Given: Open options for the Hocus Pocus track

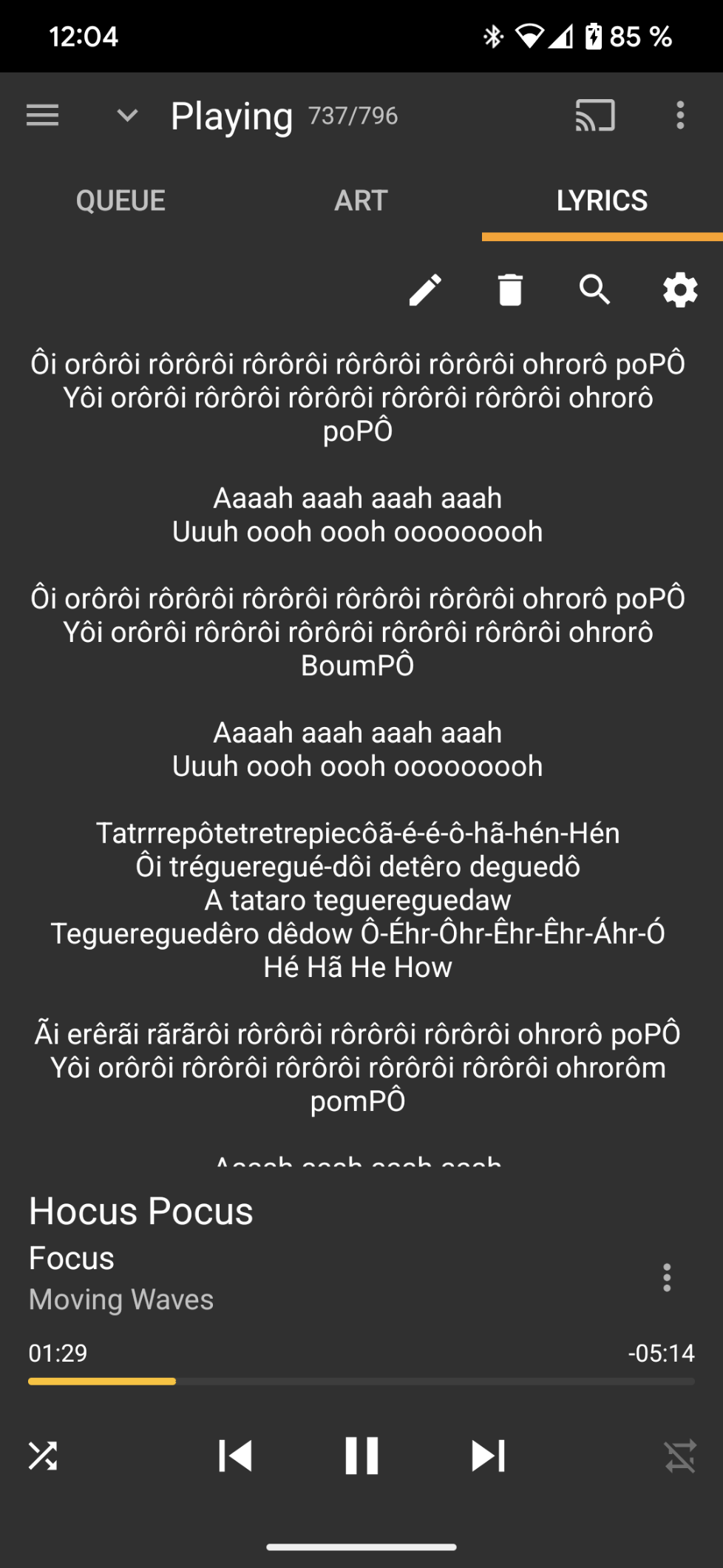Looking at the screenshot, I should click(667, 1277).
